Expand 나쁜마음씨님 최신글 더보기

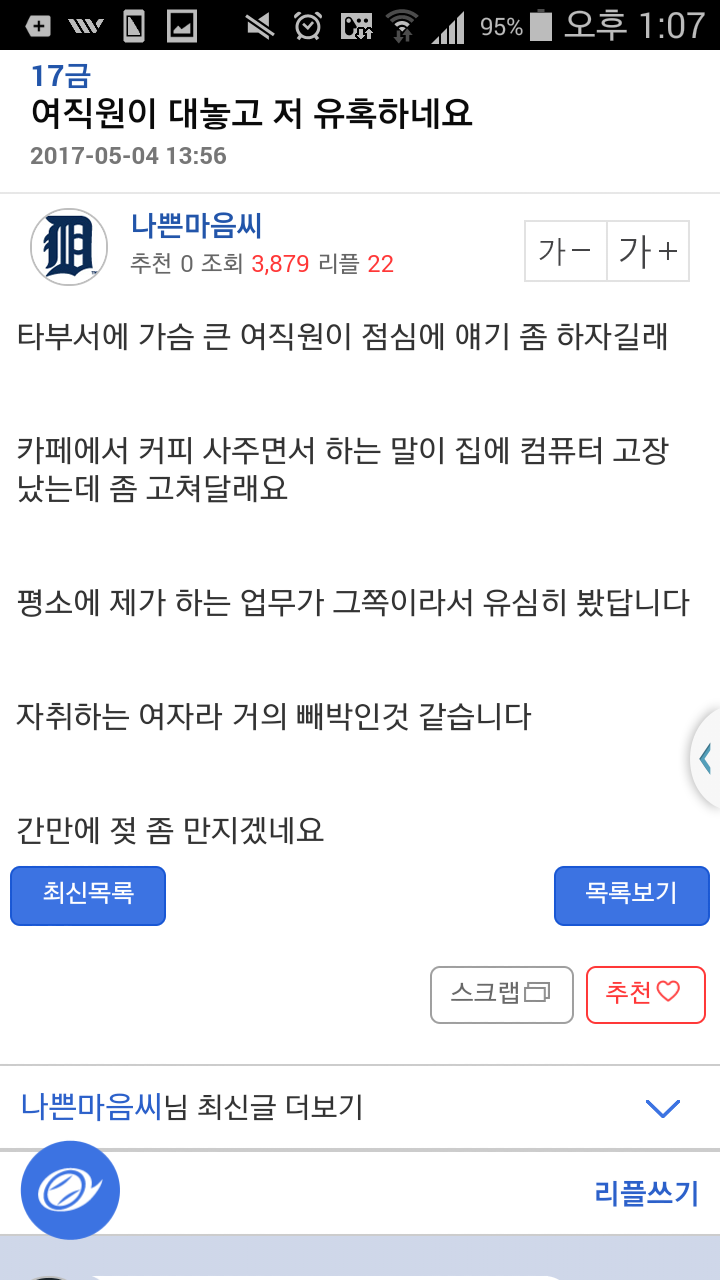[x=360, y=1107]
